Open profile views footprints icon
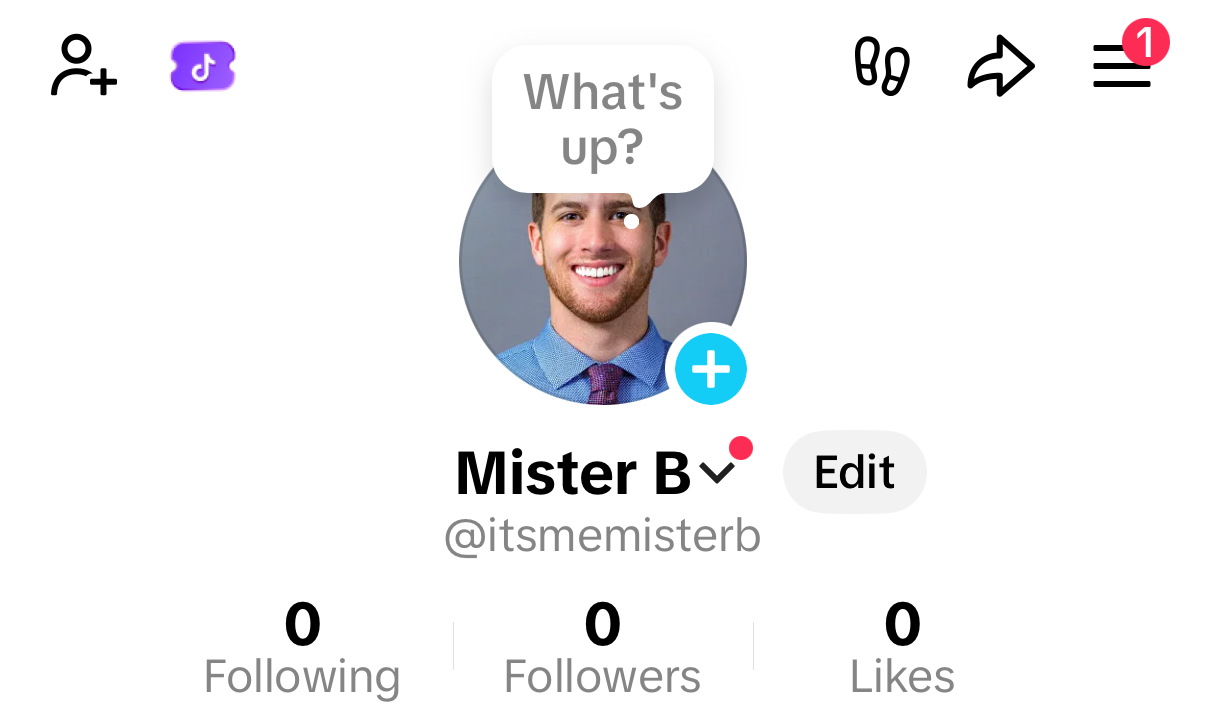The width and height of the screenshot is (1206, 716). [881, 67]
